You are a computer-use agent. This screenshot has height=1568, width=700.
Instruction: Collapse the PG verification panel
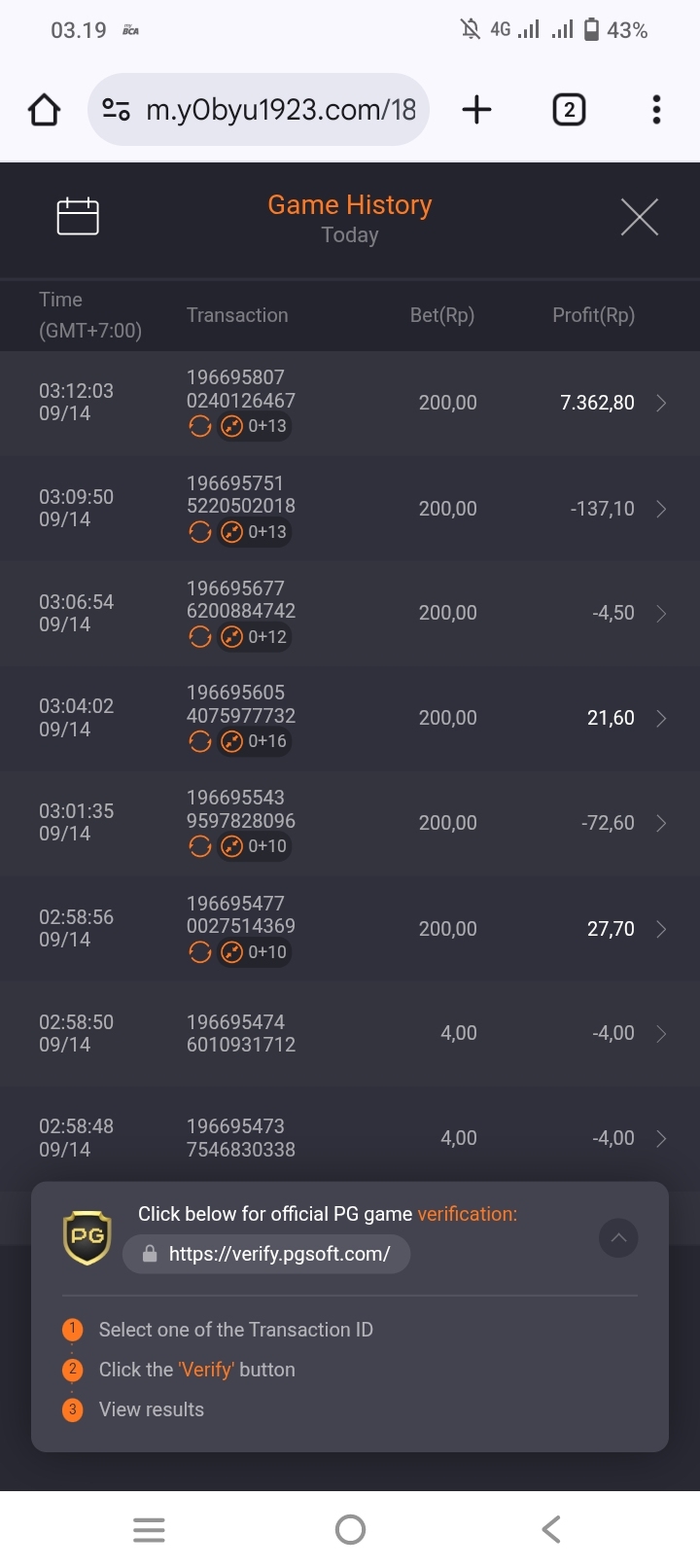(x=618, y=1238)
